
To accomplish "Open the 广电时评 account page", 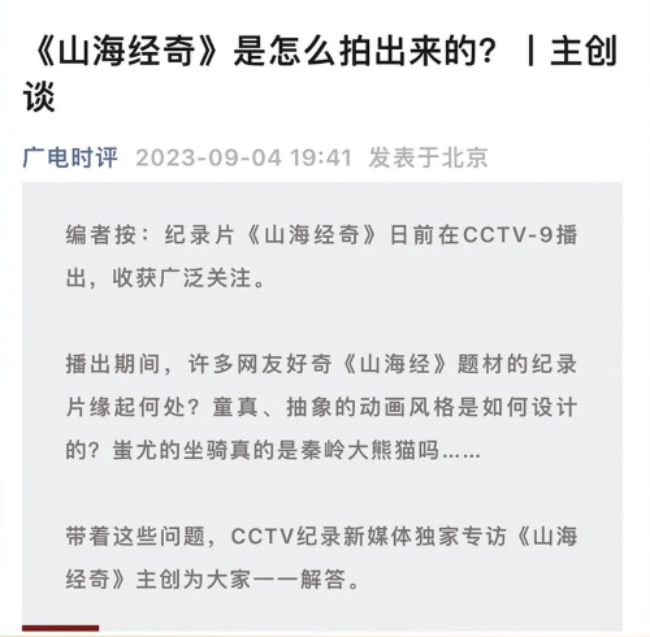I will [70, 158].
